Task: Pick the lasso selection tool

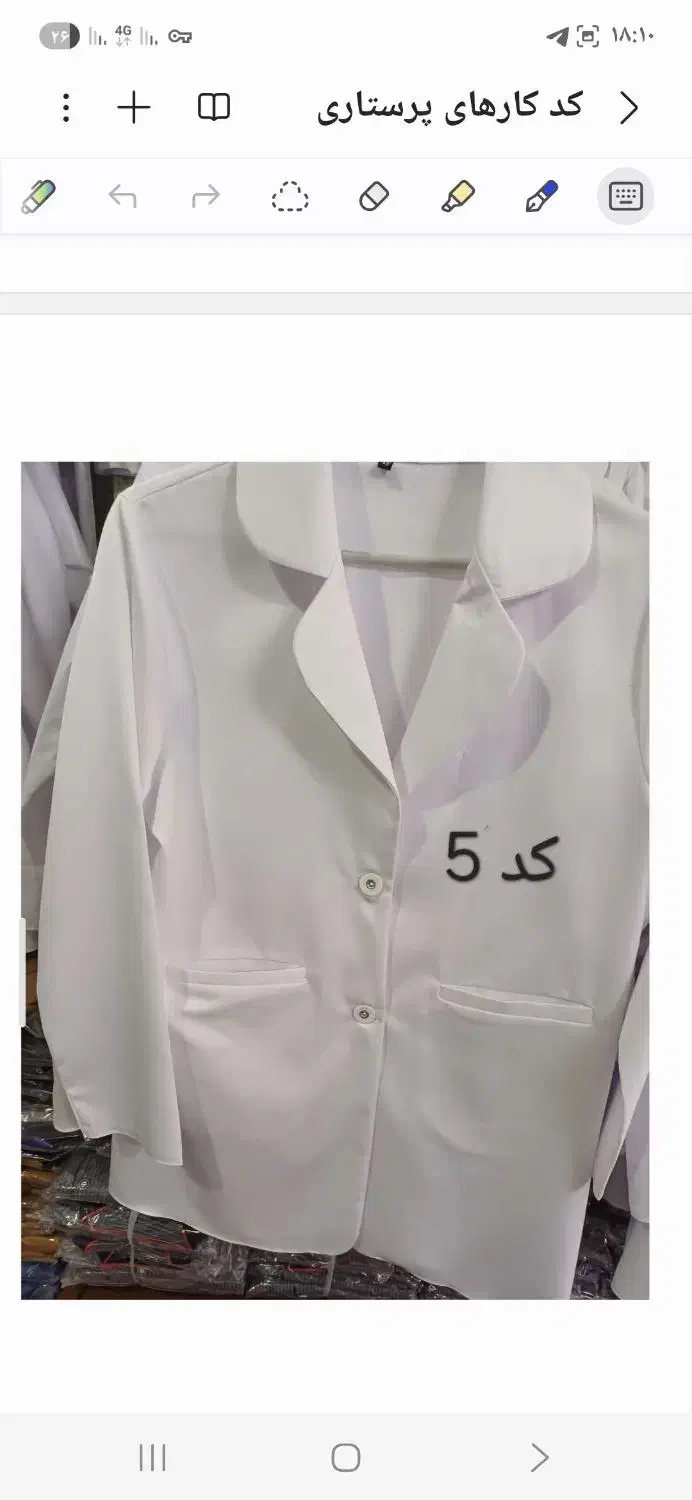Action: click(290, 197)
